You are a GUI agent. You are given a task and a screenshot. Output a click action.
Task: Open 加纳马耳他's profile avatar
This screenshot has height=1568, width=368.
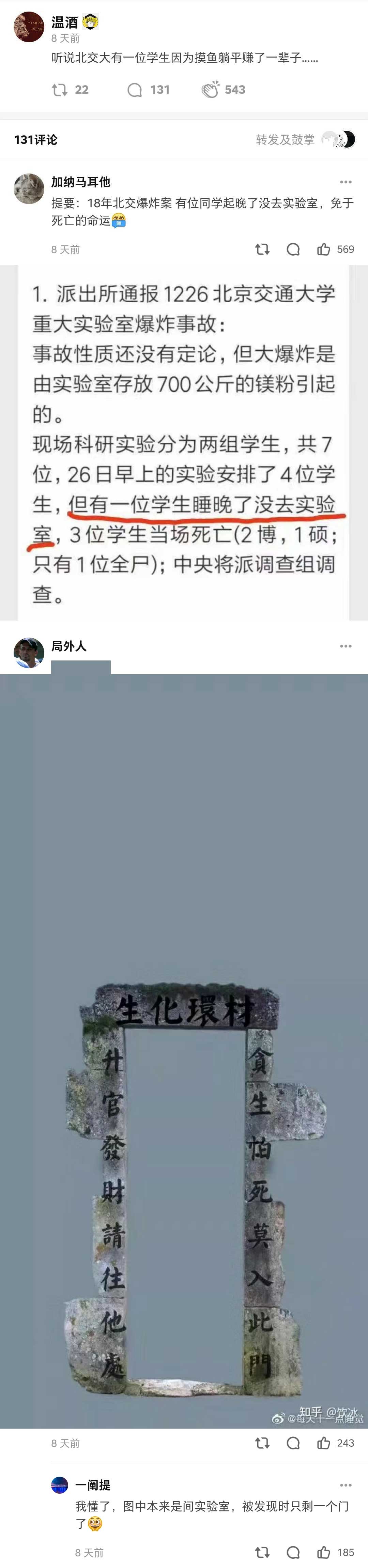tap(29, 188)
